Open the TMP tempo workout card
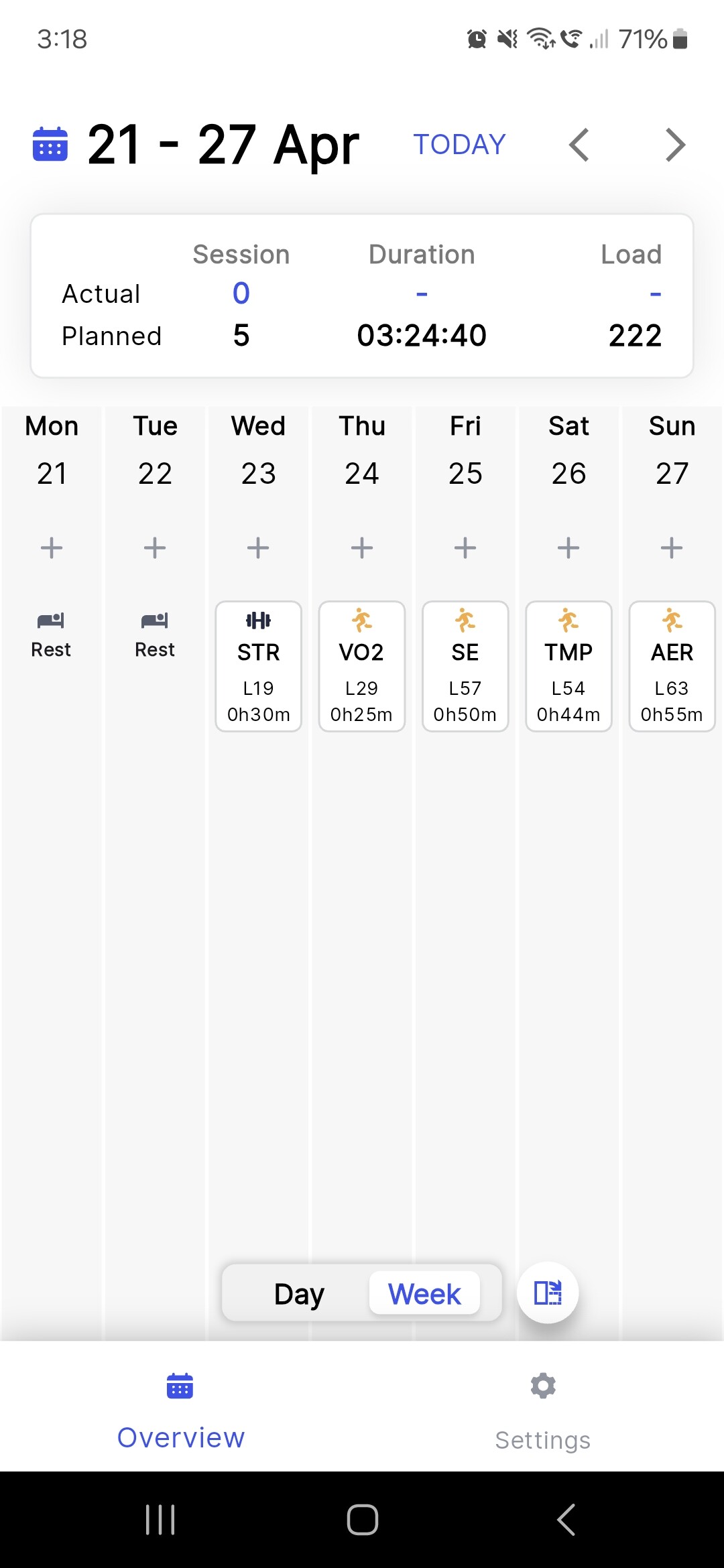This screenshot has height=1568, width=724. [568, 666]
